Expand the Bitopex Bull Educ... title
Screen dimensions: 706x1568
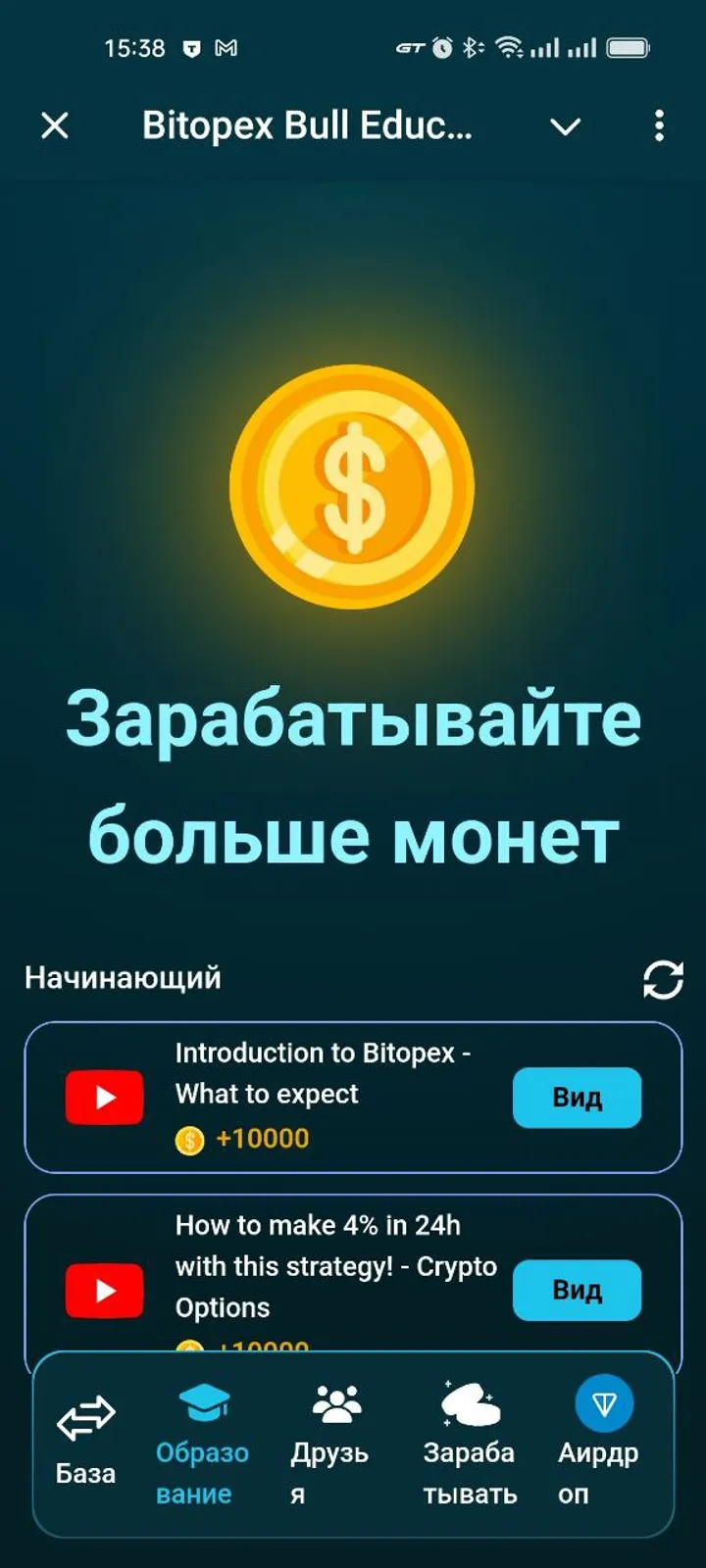tap(309, 126)
